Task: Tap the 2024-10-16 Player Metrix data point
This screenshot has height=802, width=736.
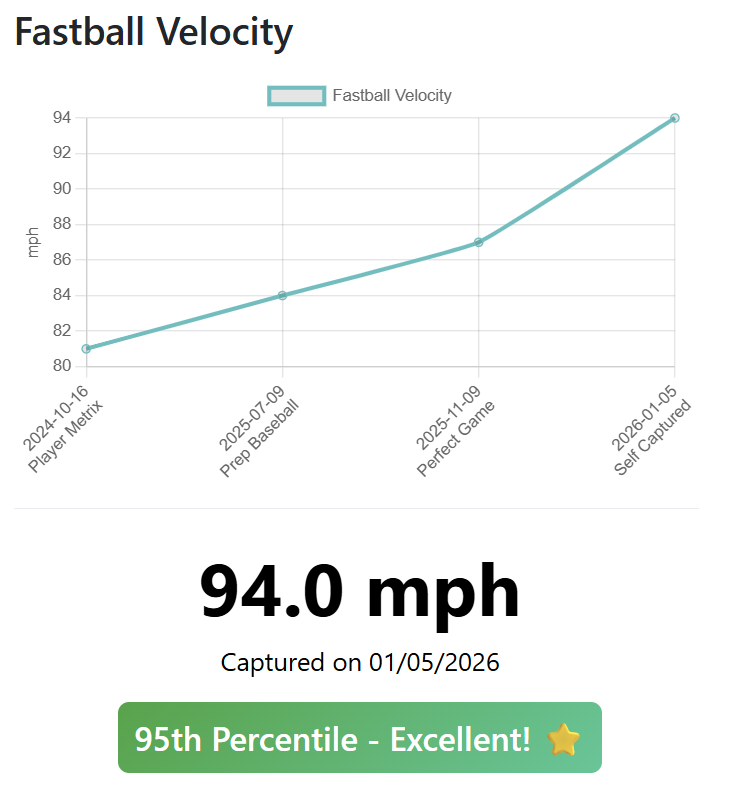Action: 87,349
